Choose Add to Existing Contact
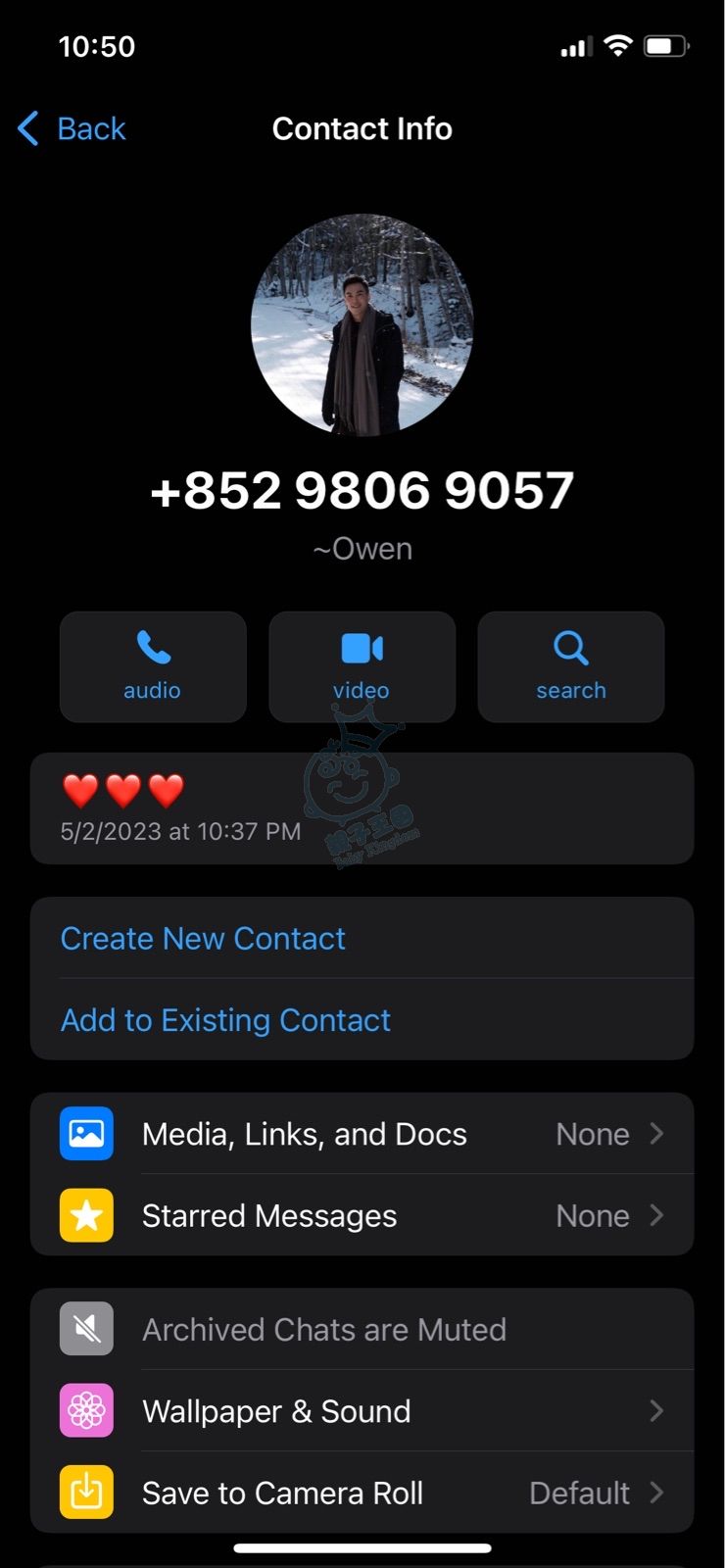This screenshot has width=725, height=1568. pos(225,1019)
